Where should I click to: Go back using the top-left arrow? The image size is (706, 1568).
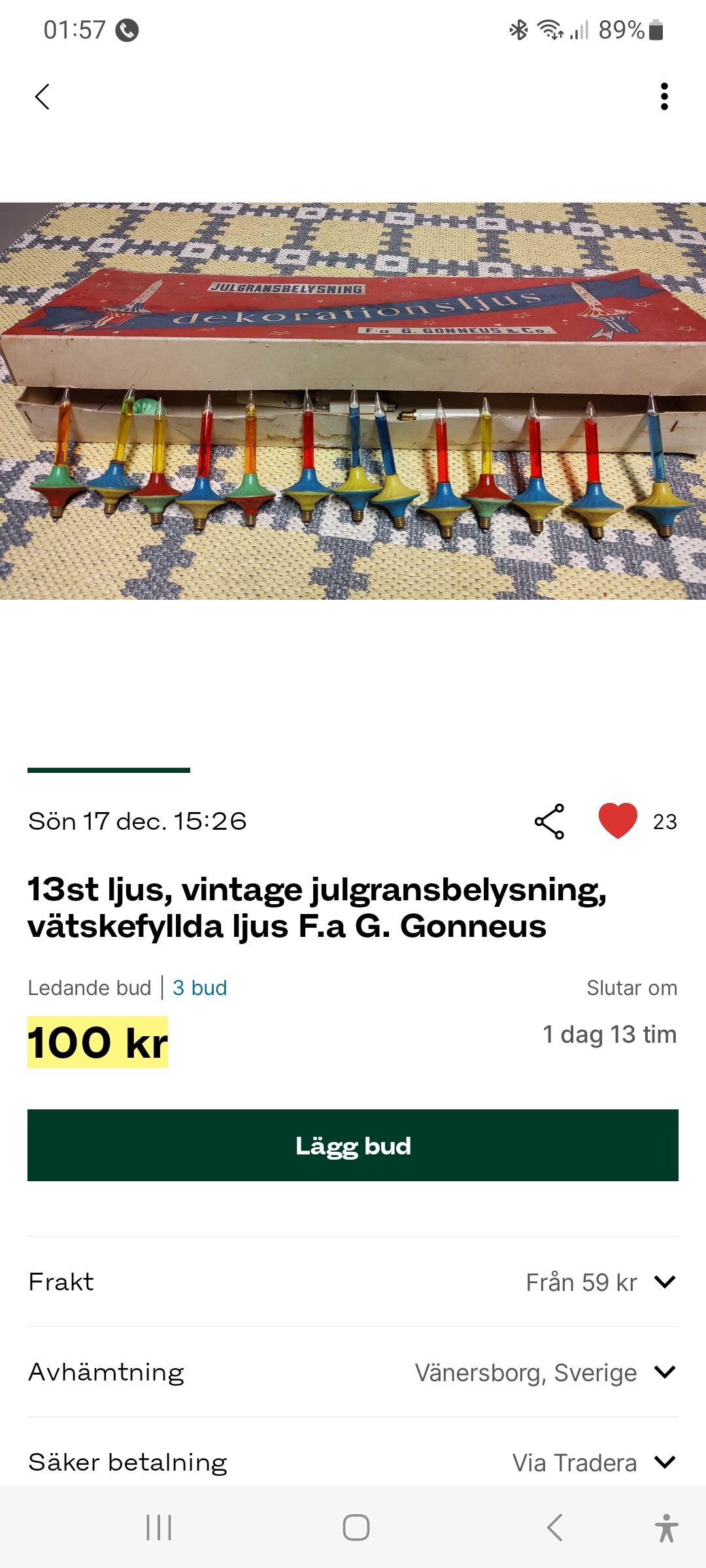(x=42, y=97)
